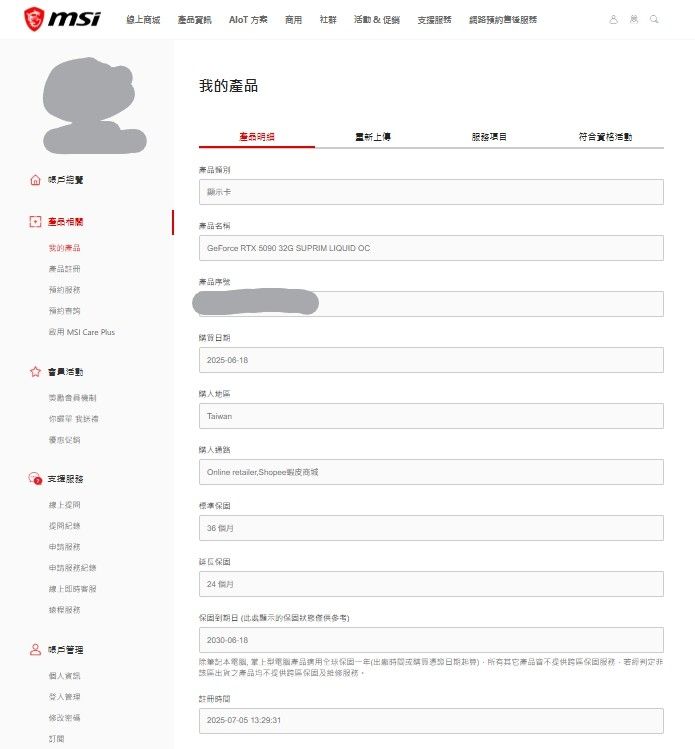Open the account profile icon

click(614, 19)
